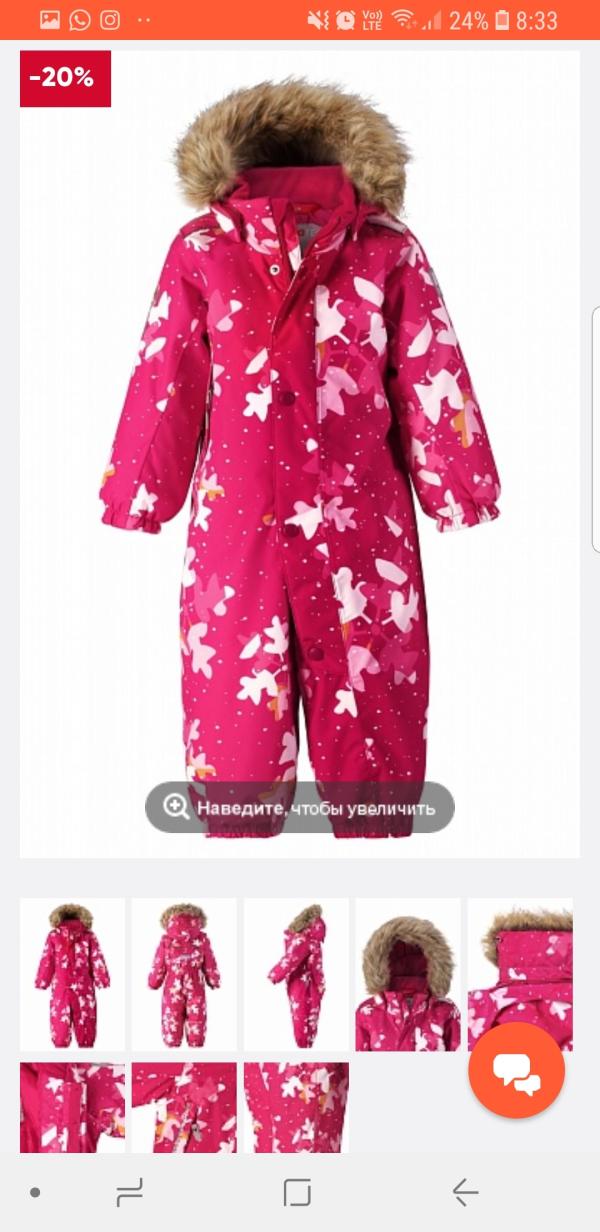
Task: Go to the home screen via the system home button
Action: click(x=297, y=1192)
